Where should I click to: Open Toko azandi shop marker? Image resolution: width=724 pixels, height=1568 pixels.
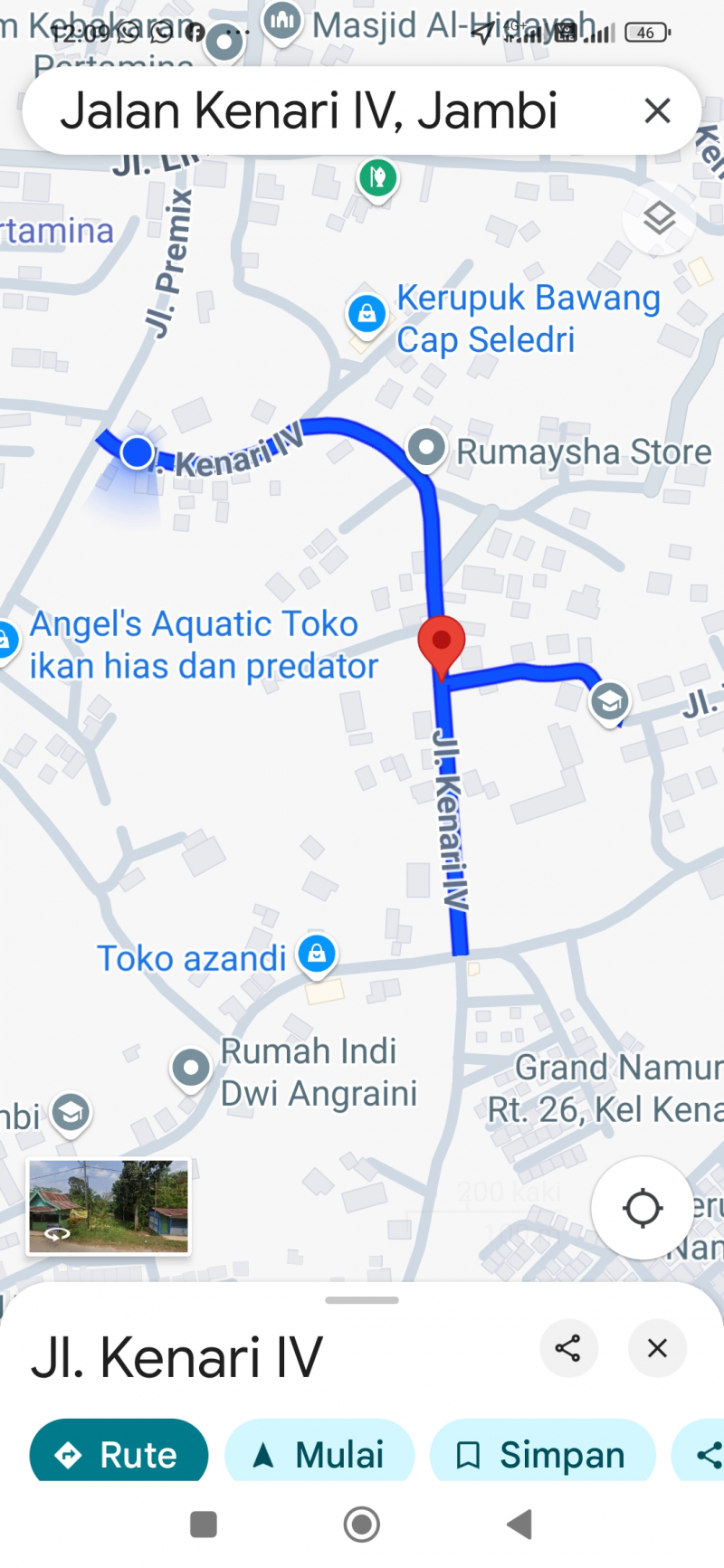317,954
